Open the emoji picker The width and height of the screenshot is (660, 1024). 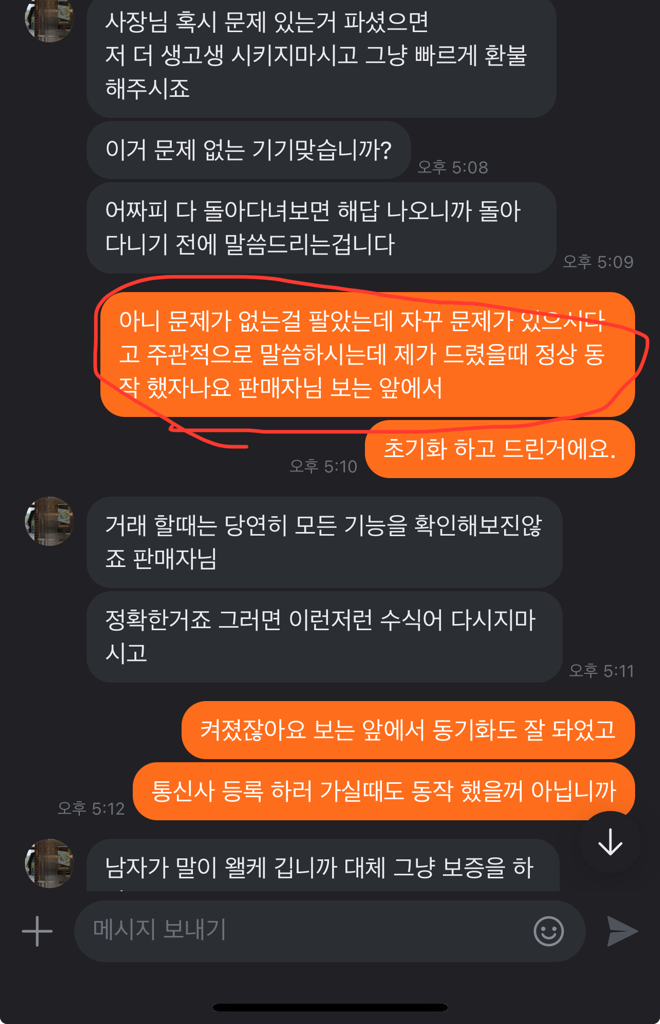click(548, 931)
